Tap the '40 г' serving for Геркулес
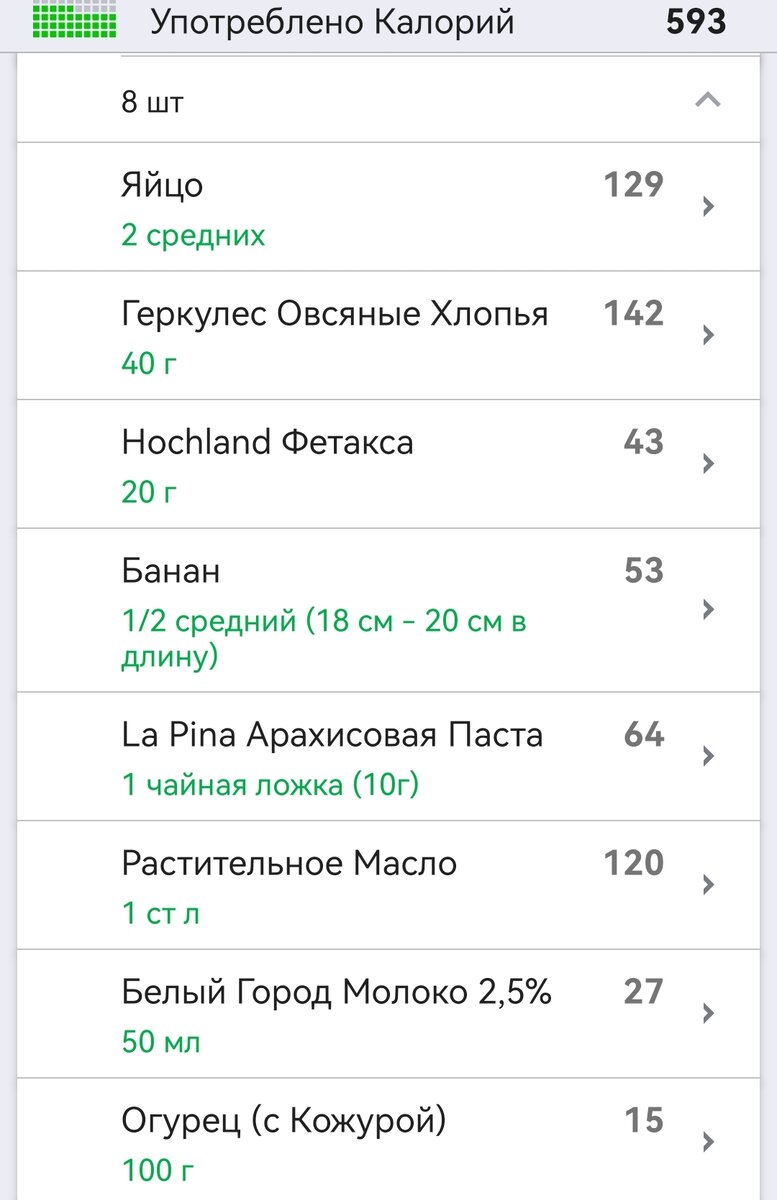 coord(149,364)
